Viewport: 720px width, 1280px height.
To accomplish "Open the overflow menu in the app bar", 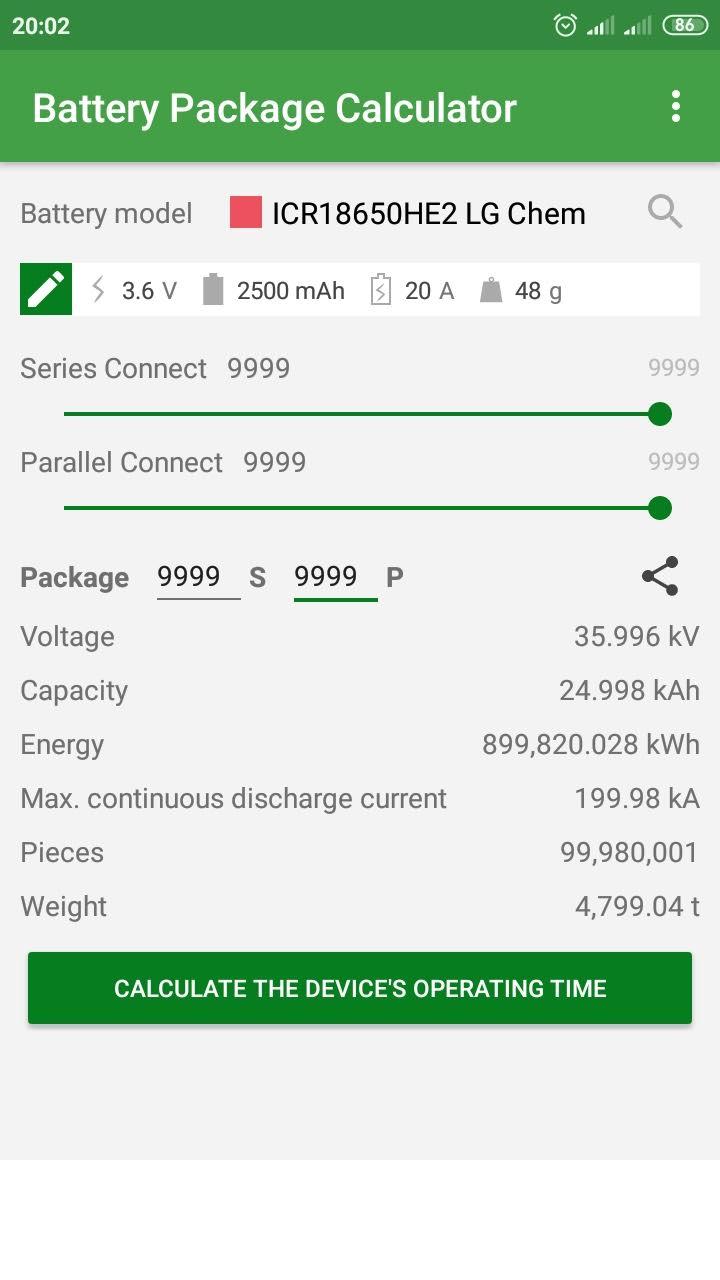I will [676, 107].
